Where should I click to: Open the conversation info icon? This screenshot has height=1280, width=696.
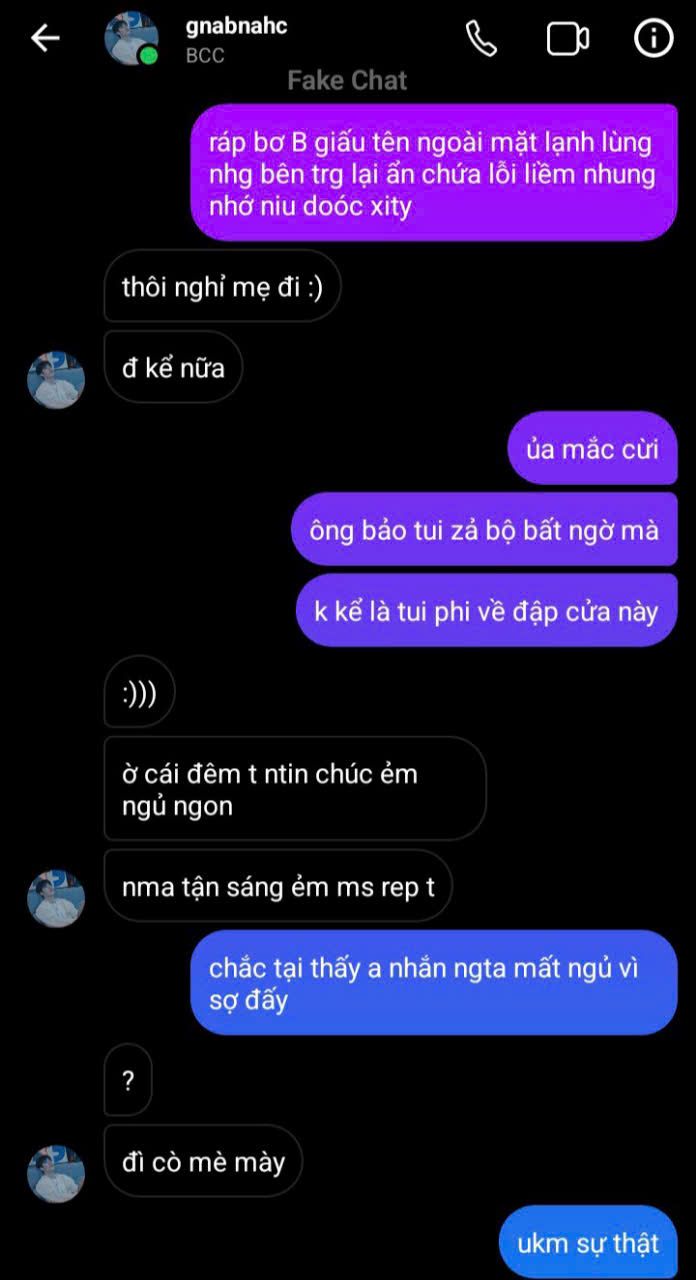(x=653, y=38)
